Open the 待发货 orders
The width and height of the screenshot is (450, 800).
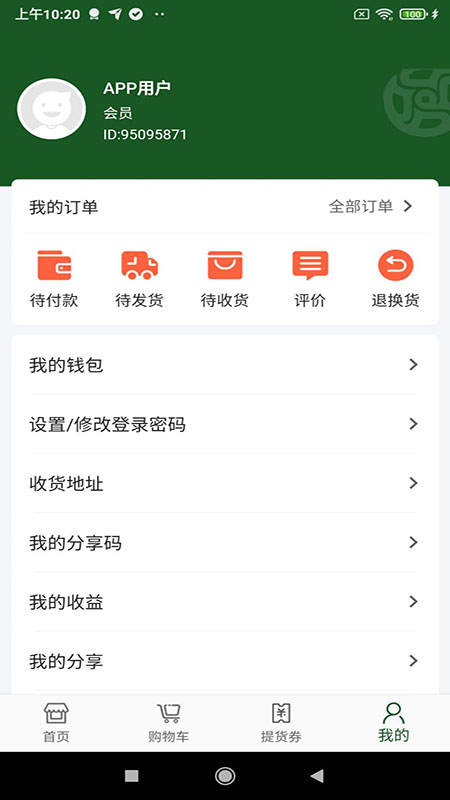(139, 279)
